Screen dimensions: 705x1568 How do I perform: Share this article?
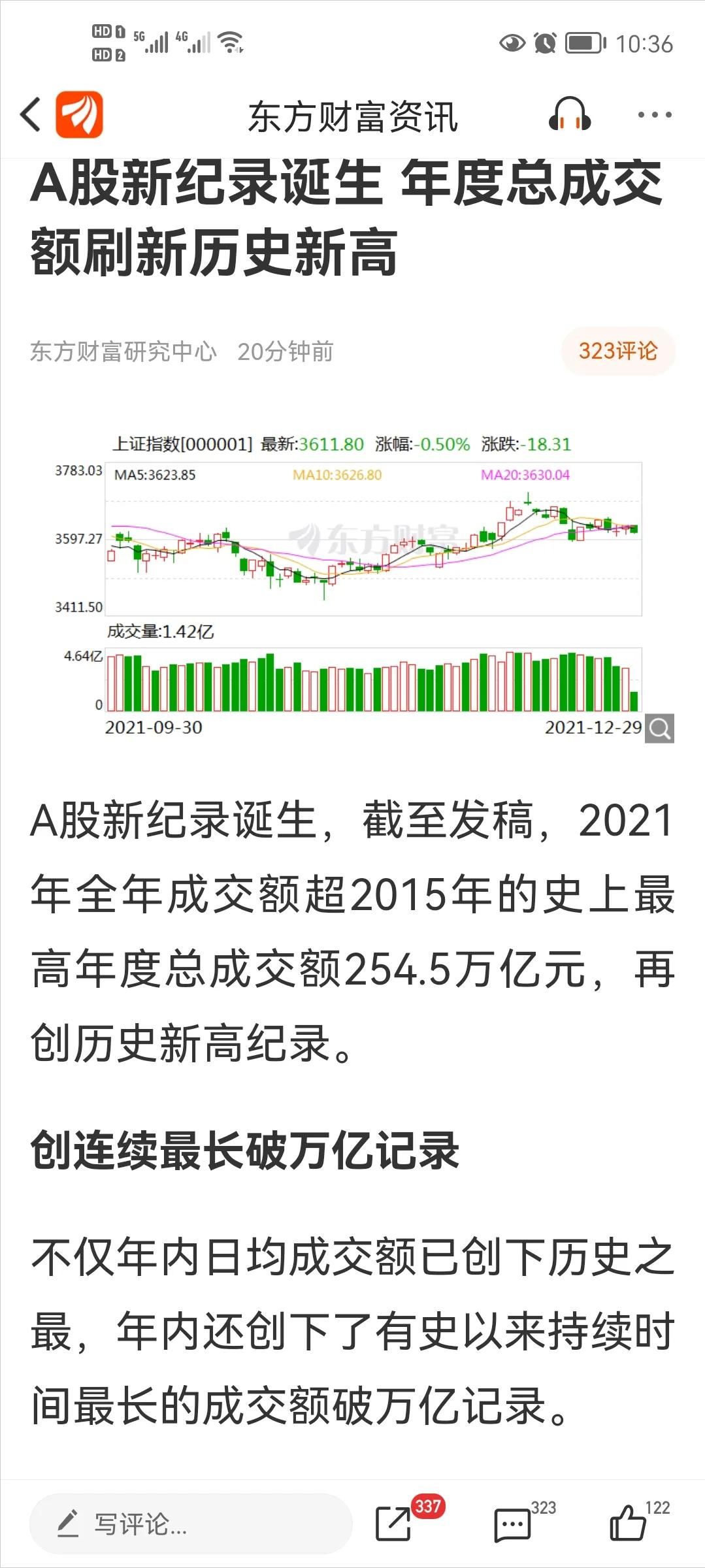(x=394, y=1524)
